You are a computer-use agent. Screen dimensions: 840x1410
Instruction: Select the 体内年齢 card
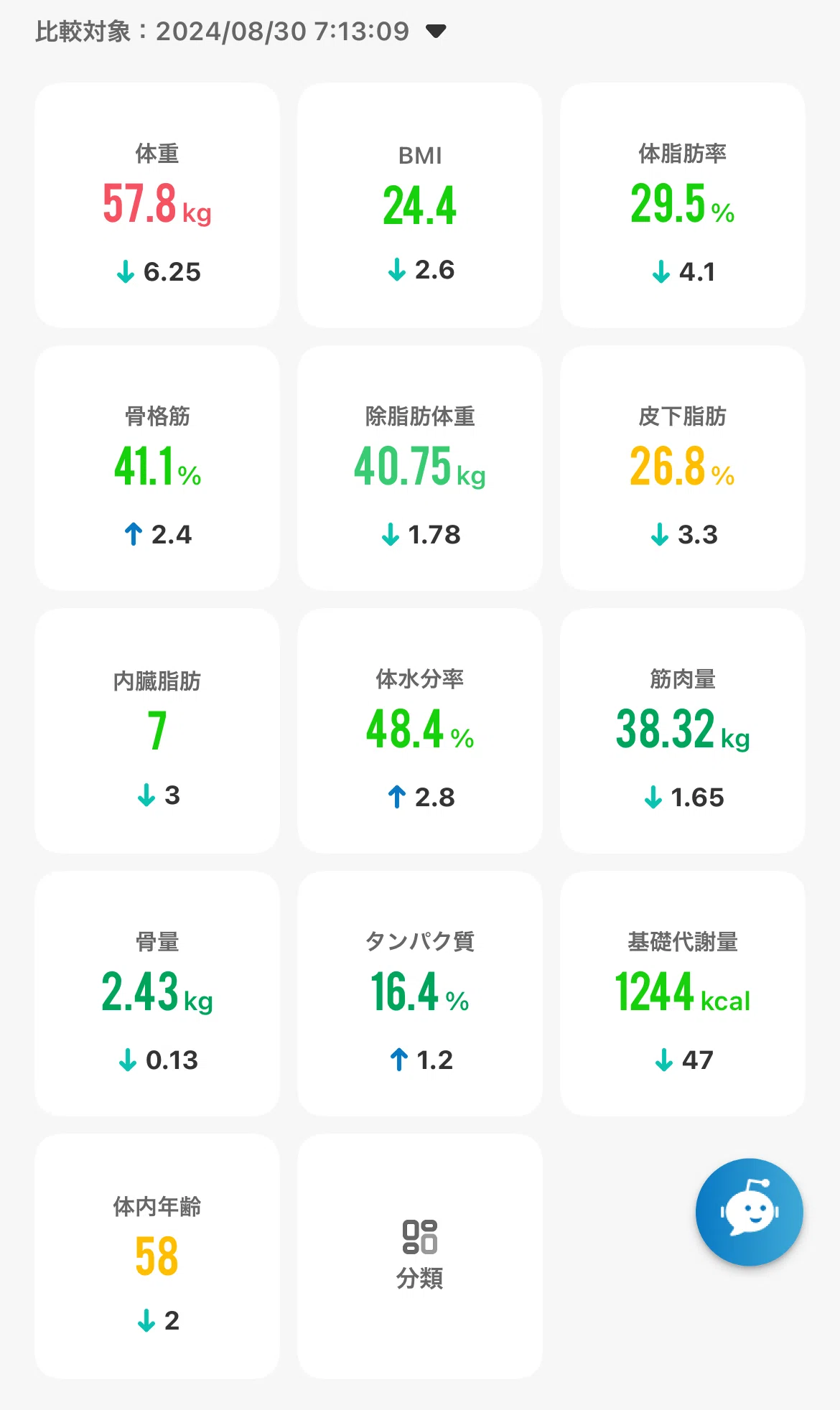(157, 1256)
